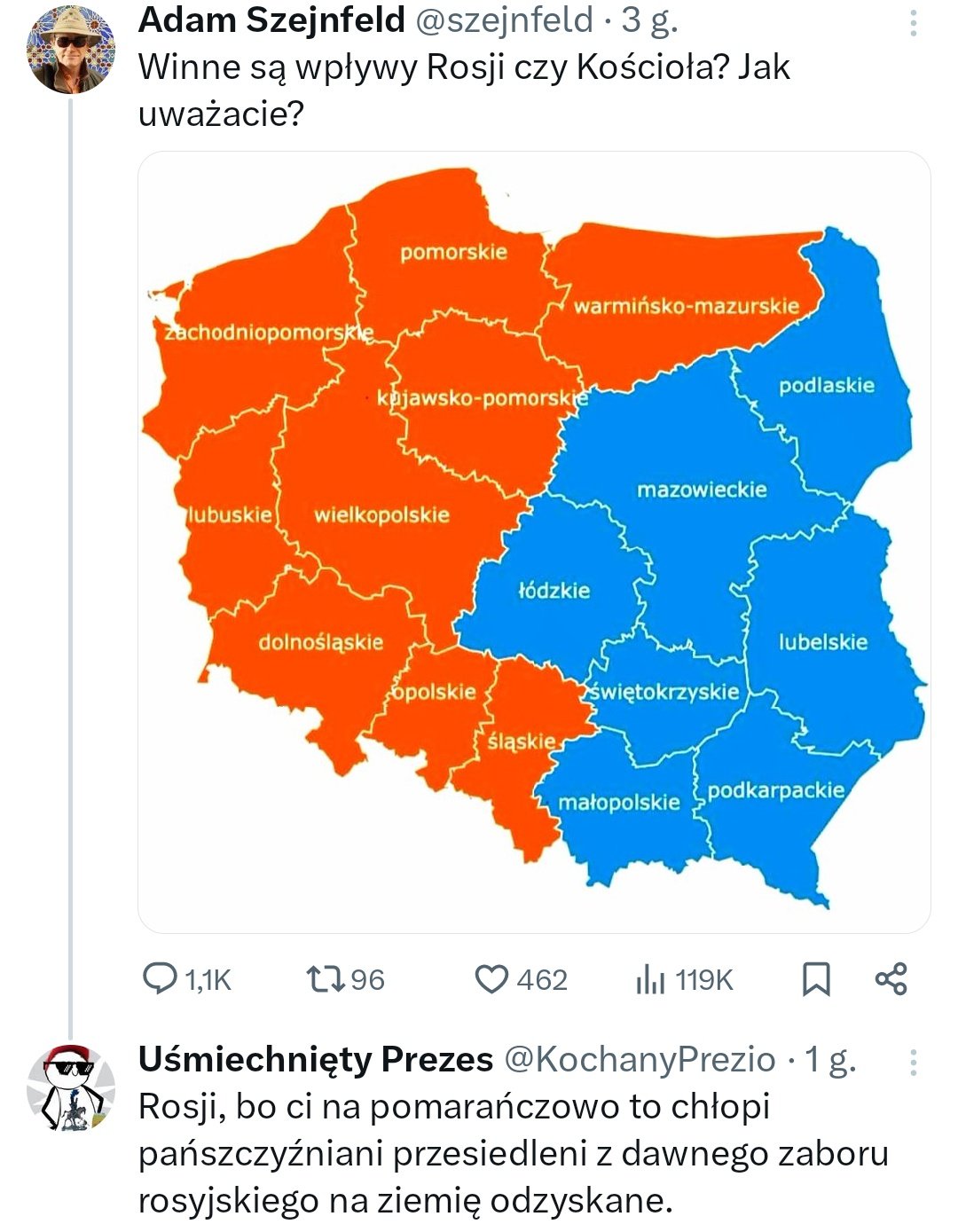Visit @KochanyPrezio profile from the name
Screen dimensions: 958x1232
(316, 1059)
